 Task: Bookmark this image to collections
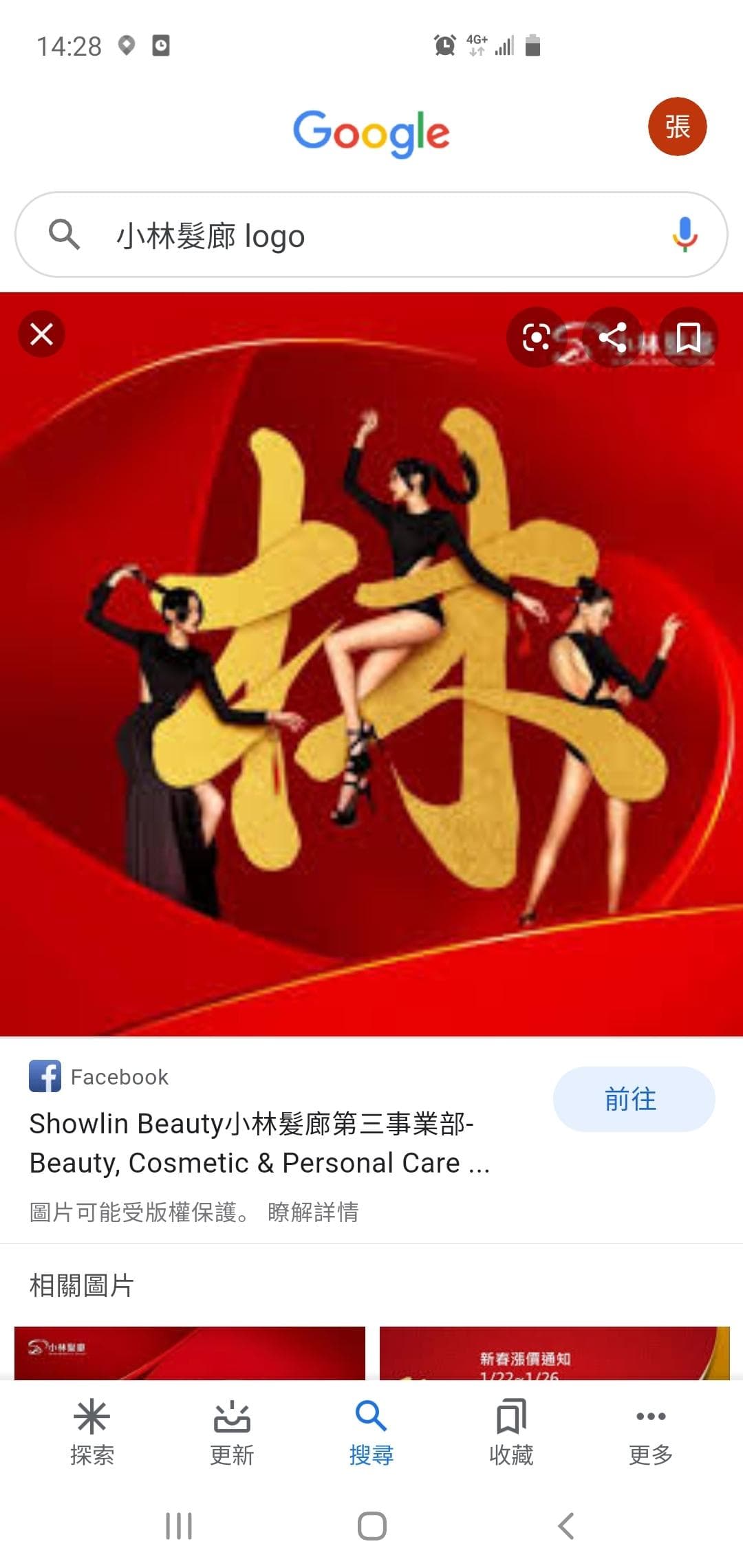(x=688, y=337)
